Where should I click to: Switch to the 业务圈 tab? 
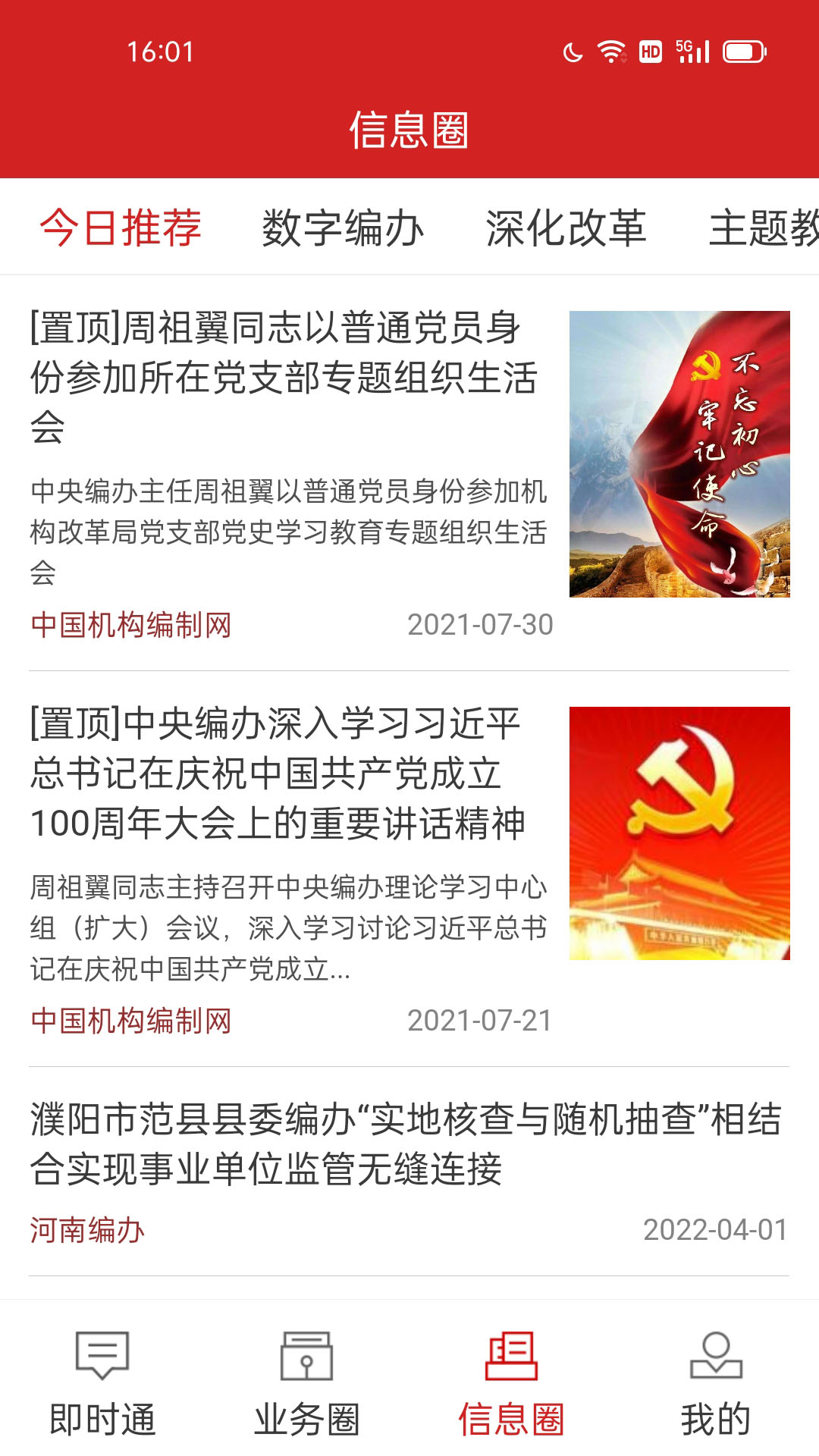(x=307, y=1384)
